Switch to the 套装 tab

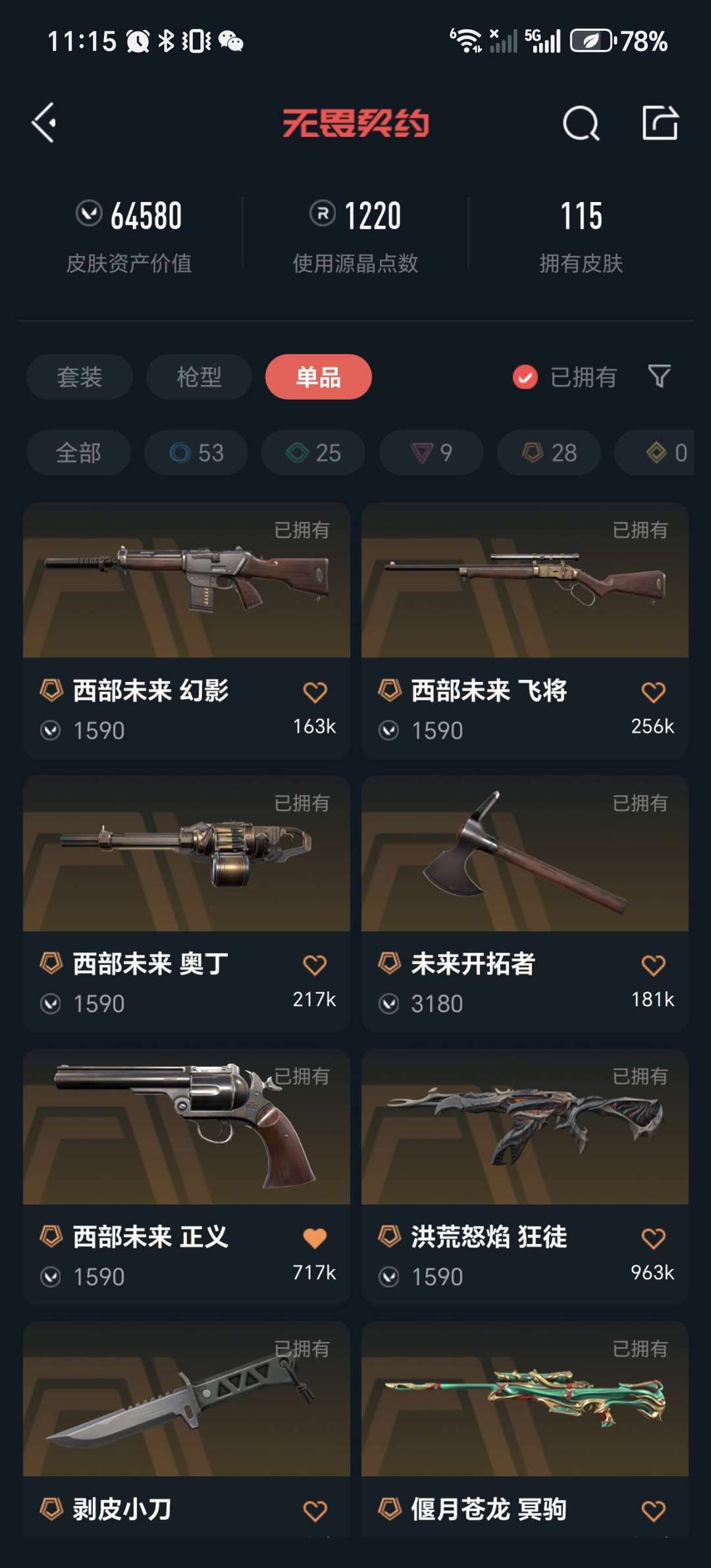point(80,377)
